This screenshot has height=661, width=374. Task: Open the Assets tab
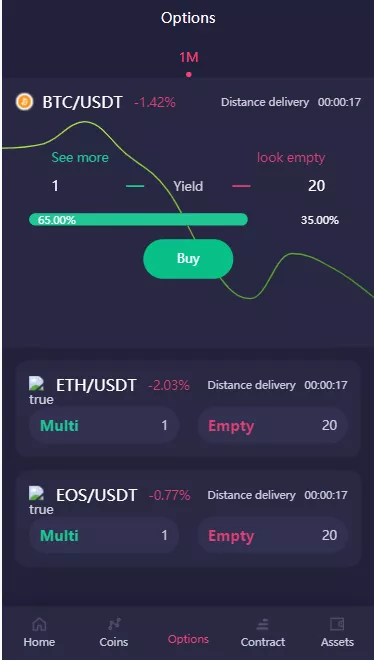click(337, 632)
